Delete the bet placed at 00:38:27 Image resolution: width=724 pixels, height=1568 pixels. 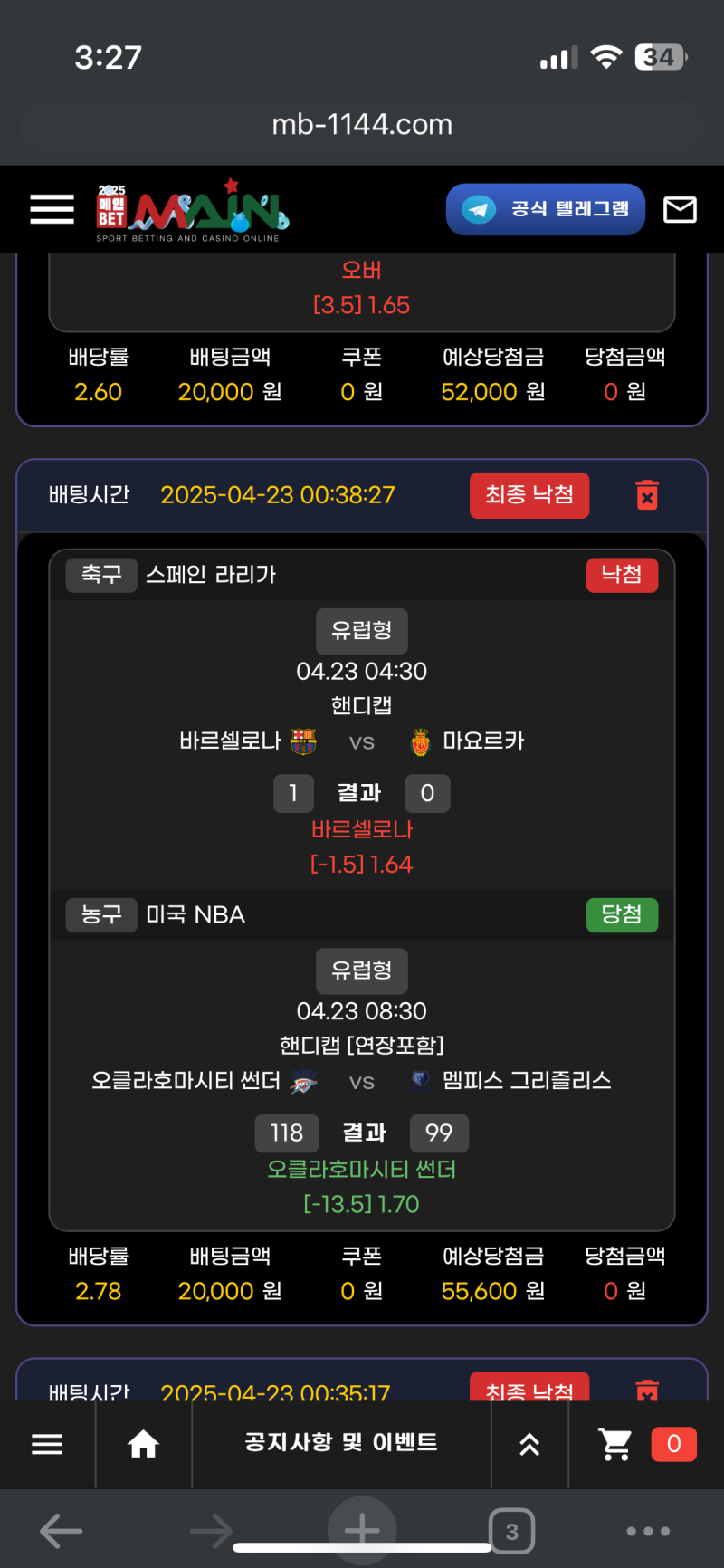[x=647, y=495]
